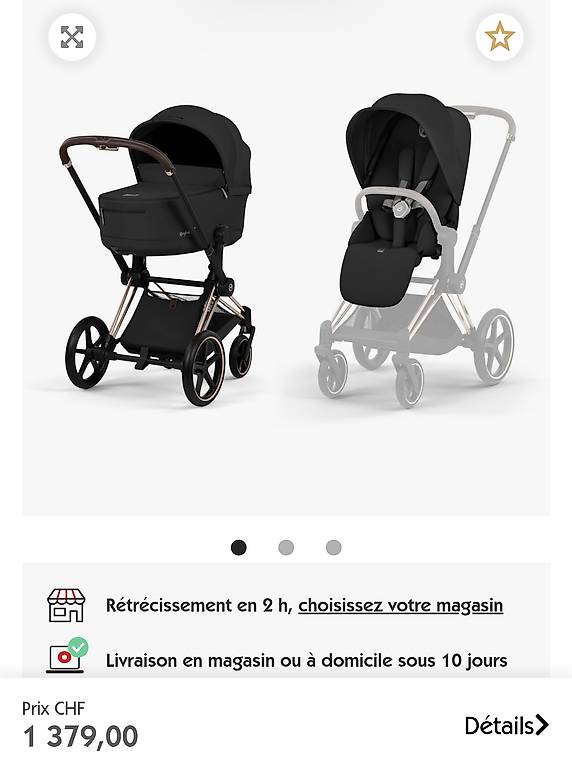Open Détails for price information
Screen dimensions: 572x768
(x=507, y=725)
